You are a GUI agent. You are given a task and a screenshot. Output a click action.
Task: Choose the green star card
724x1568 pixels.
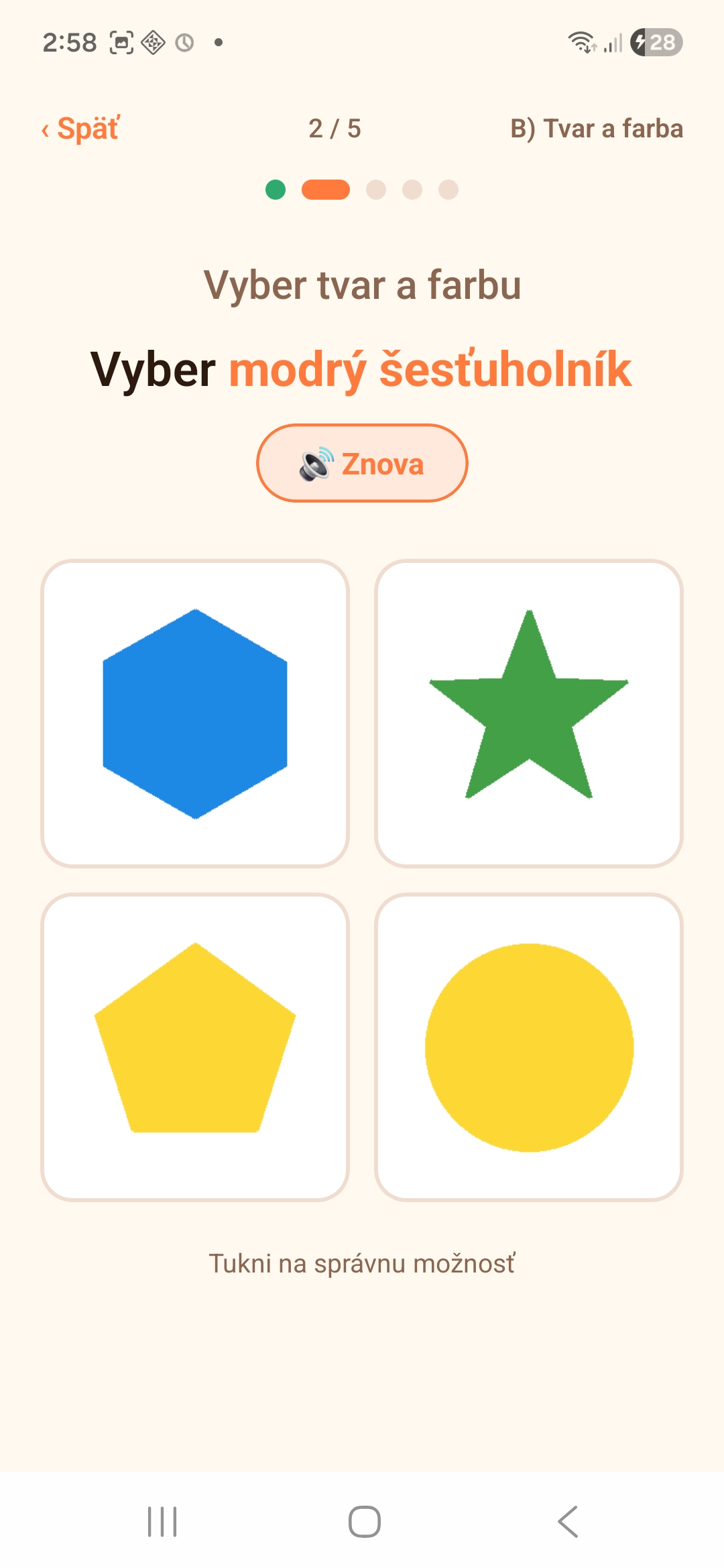click(529, 714)
